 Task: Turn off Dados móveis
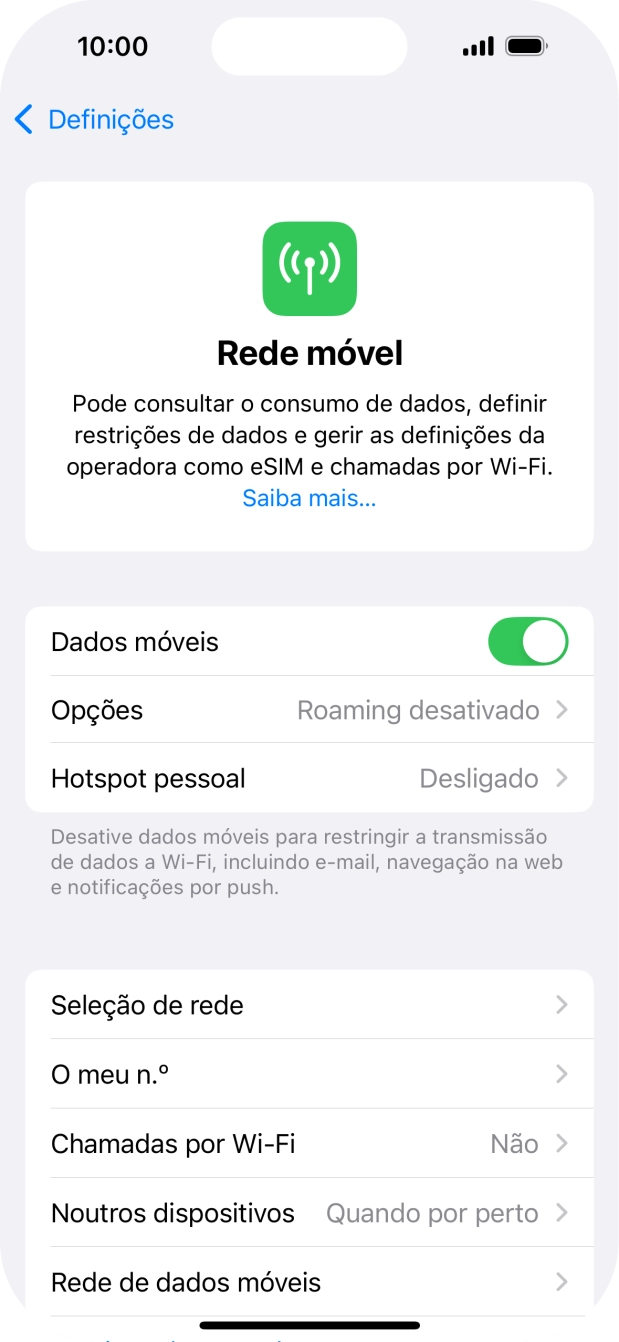527,642
